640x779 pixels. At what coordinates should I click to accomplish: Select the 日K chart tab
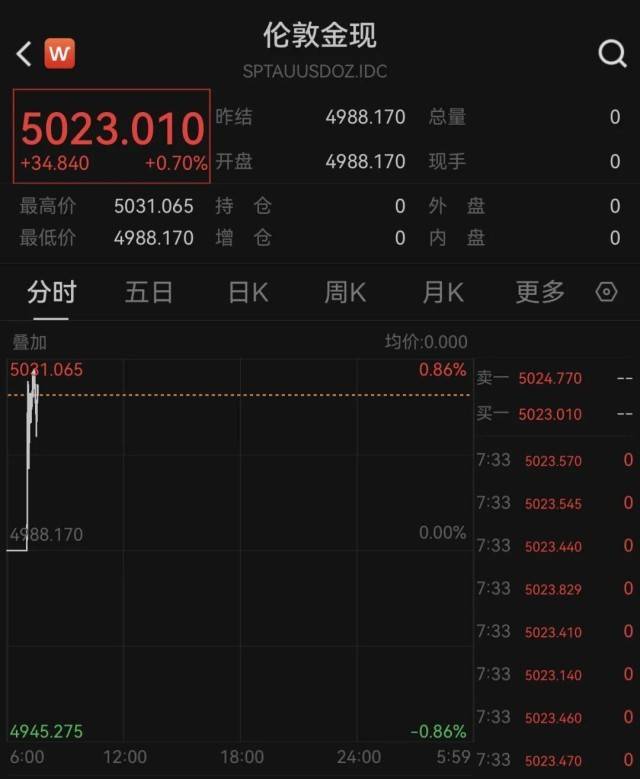click(248, 292)
